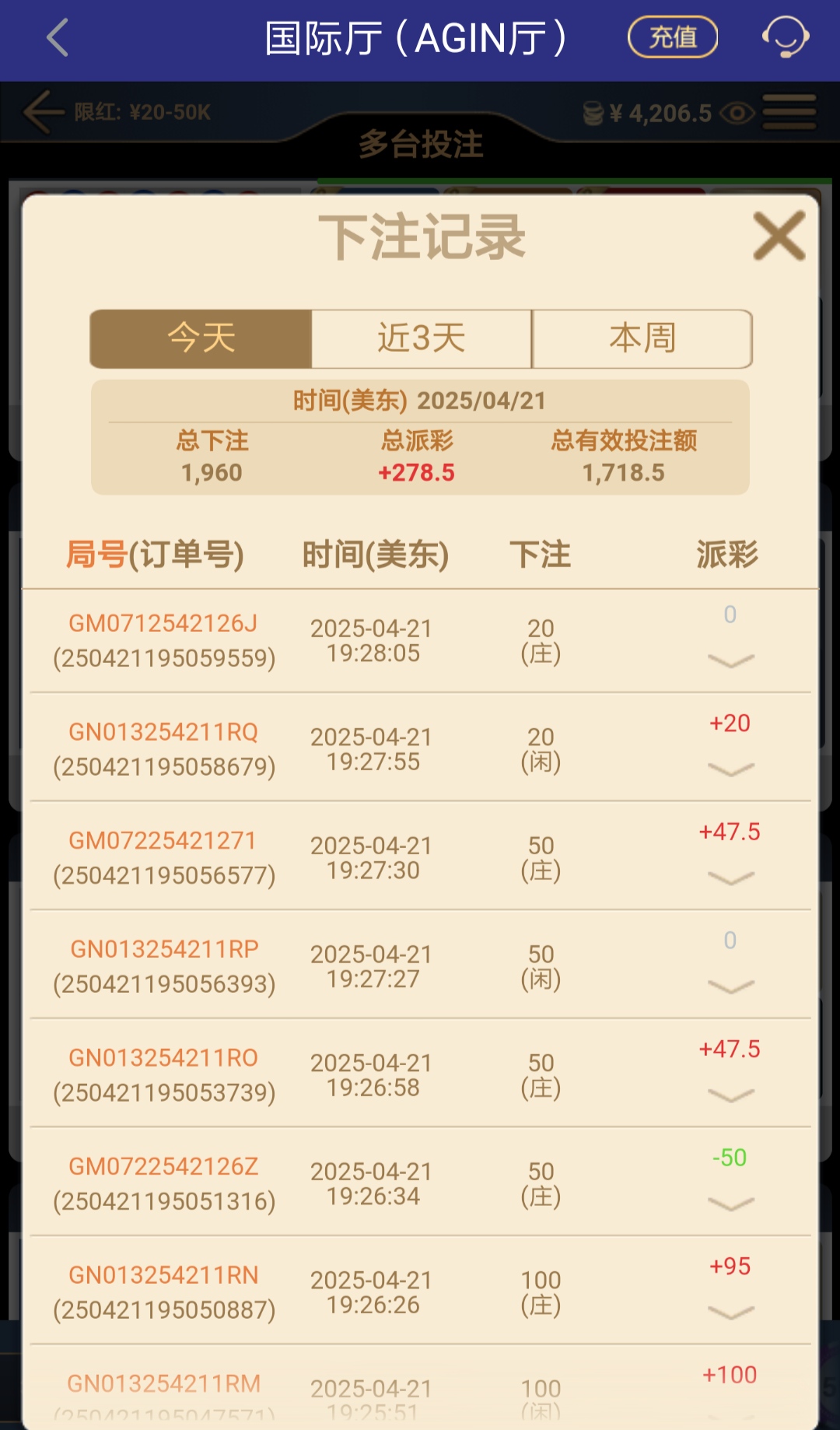
Task: Expand details for round GM0722542126Z
Action: click(x=730, y=1204)
